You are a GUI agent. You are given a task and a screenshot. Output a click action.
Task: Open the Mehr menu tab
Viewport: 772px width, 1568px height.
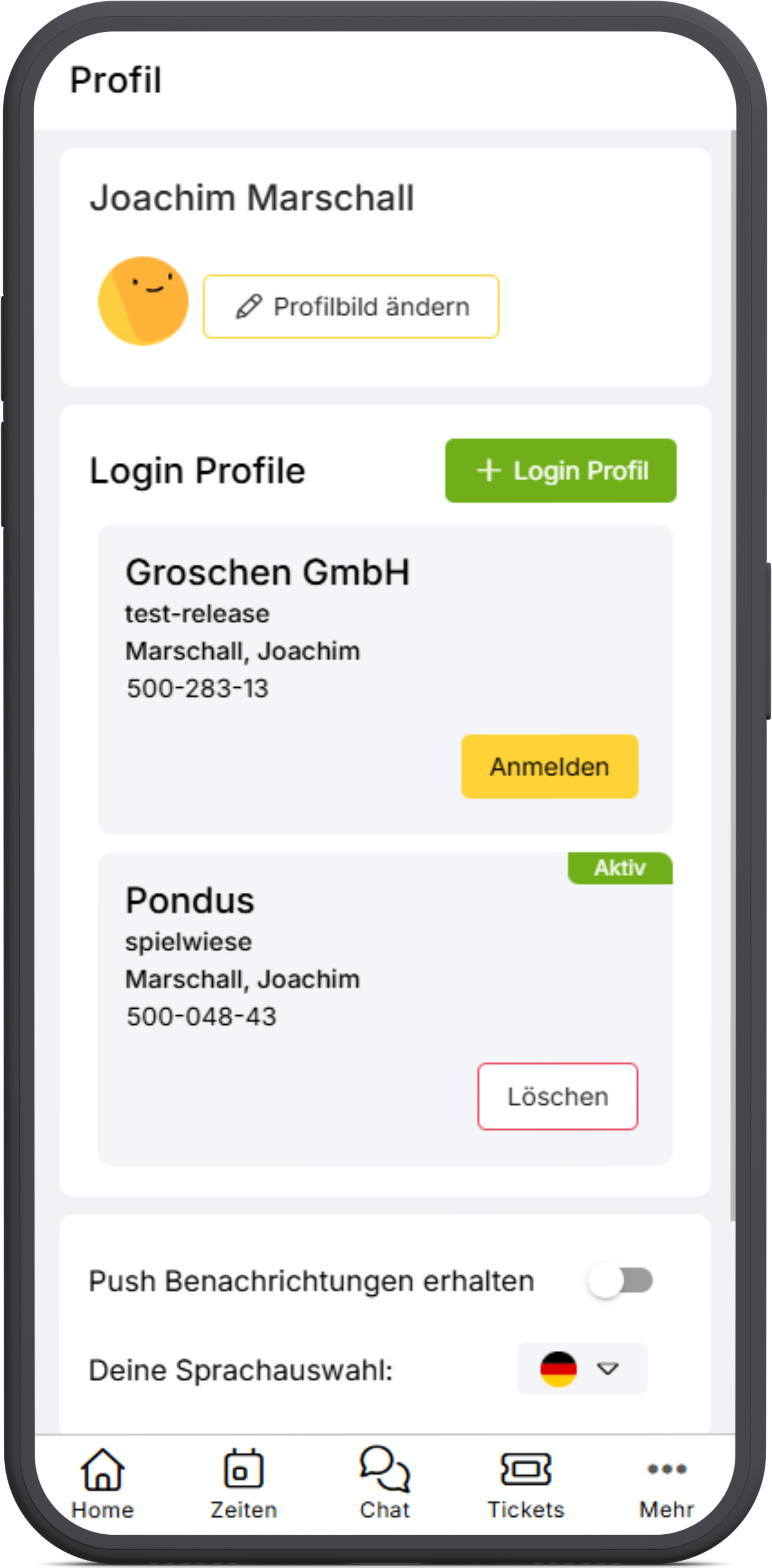pos(666,1483)
